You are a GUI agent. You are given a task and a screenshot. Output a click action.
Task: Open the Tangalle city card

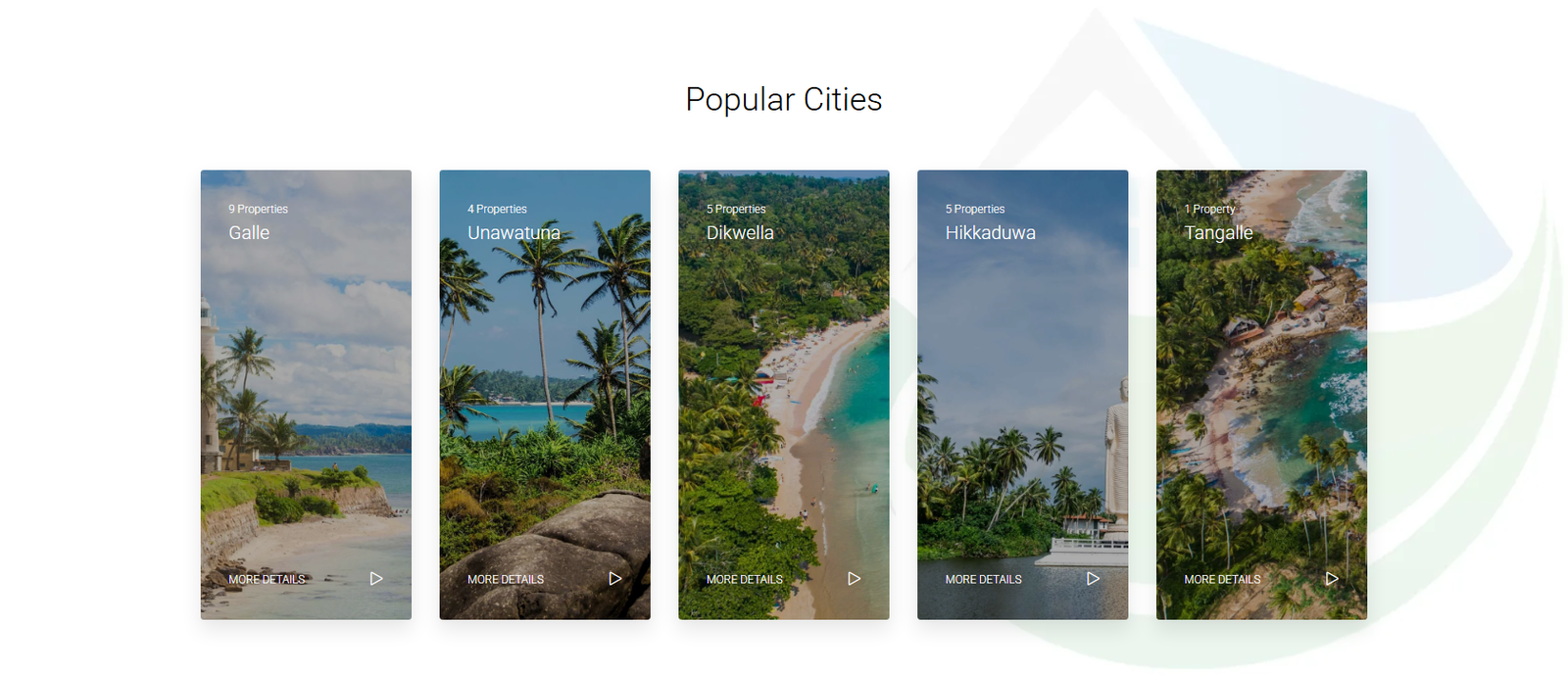[1261, 392]
